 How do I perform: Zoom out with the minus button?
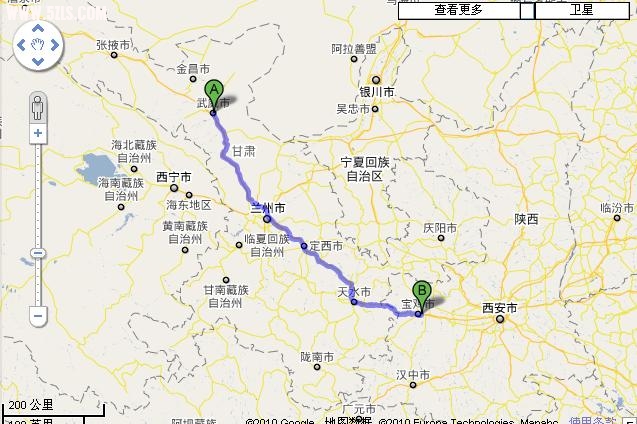pyautogui.click(x=38, y=315)
